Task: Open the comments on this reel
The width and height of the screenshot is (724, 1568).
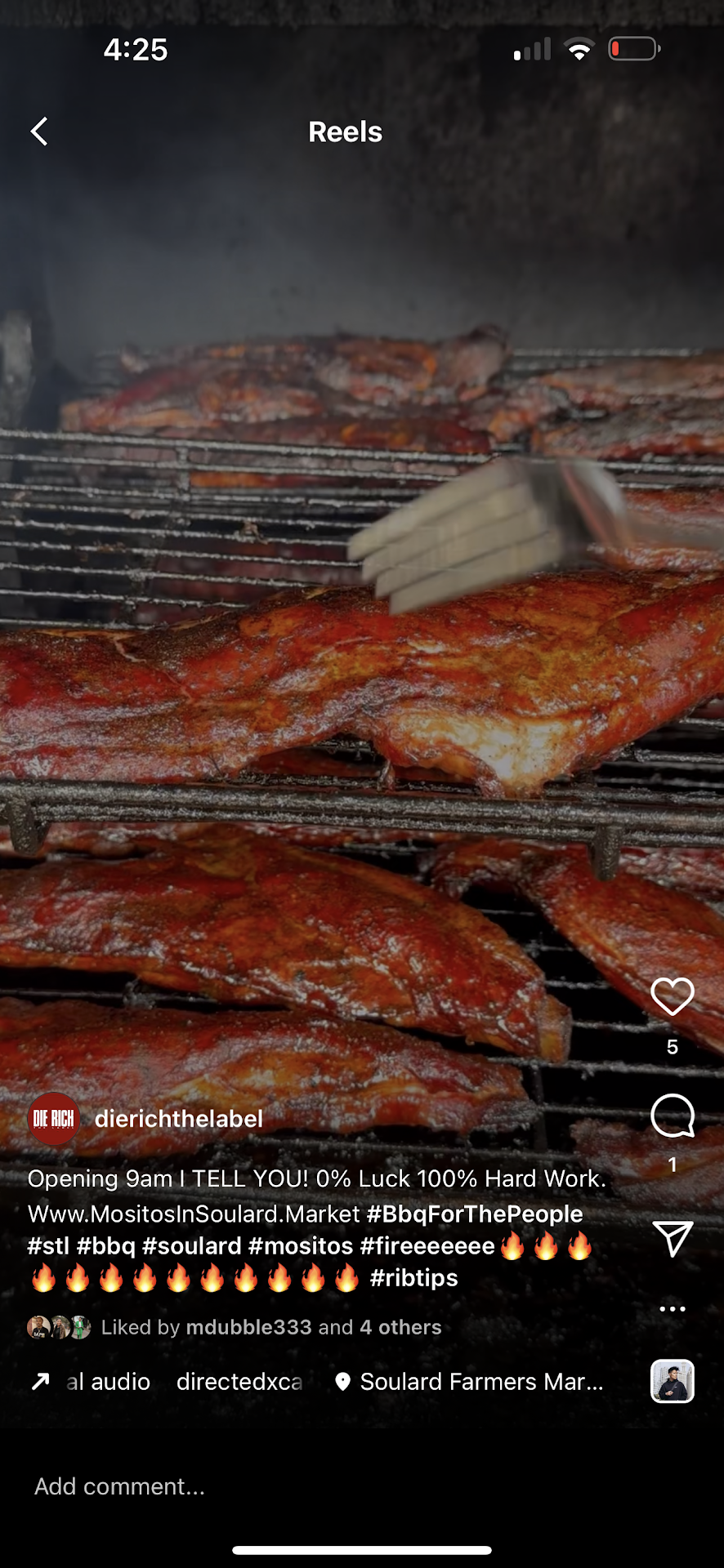Action: coord(672,1116)
